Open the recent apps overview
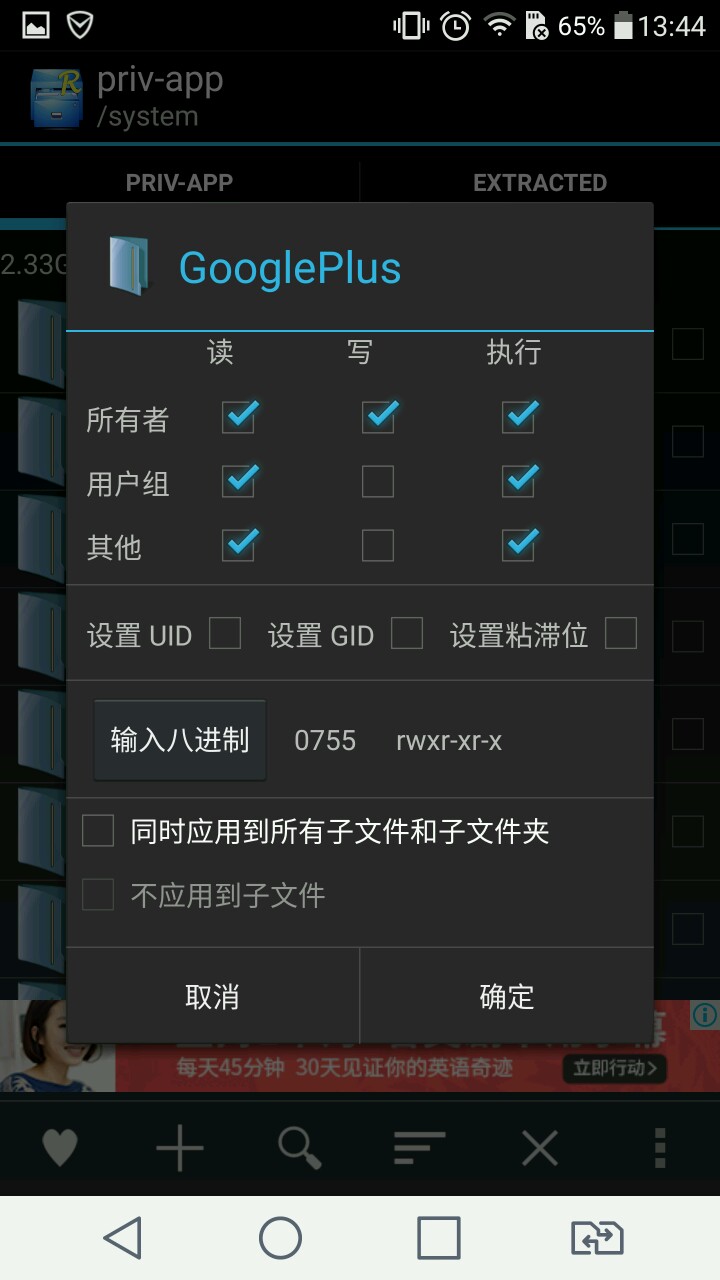The width and height of the screenshot is (720, 1280). coord(438,1238)
